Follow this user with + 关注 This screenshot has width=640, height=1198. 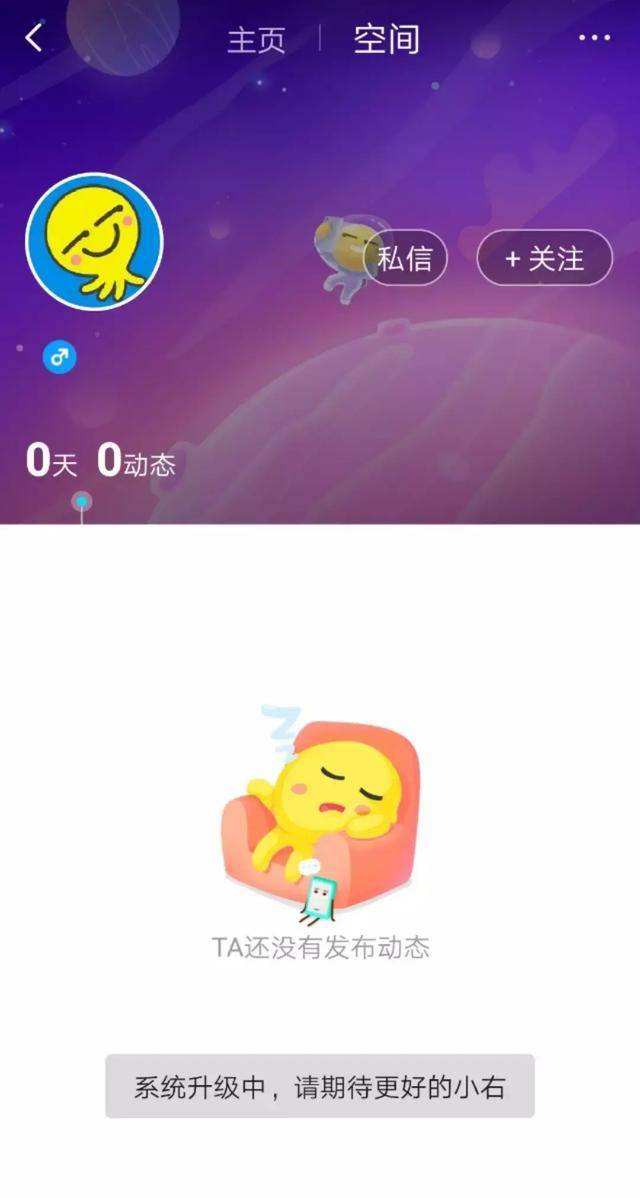(x=544, y=258)
